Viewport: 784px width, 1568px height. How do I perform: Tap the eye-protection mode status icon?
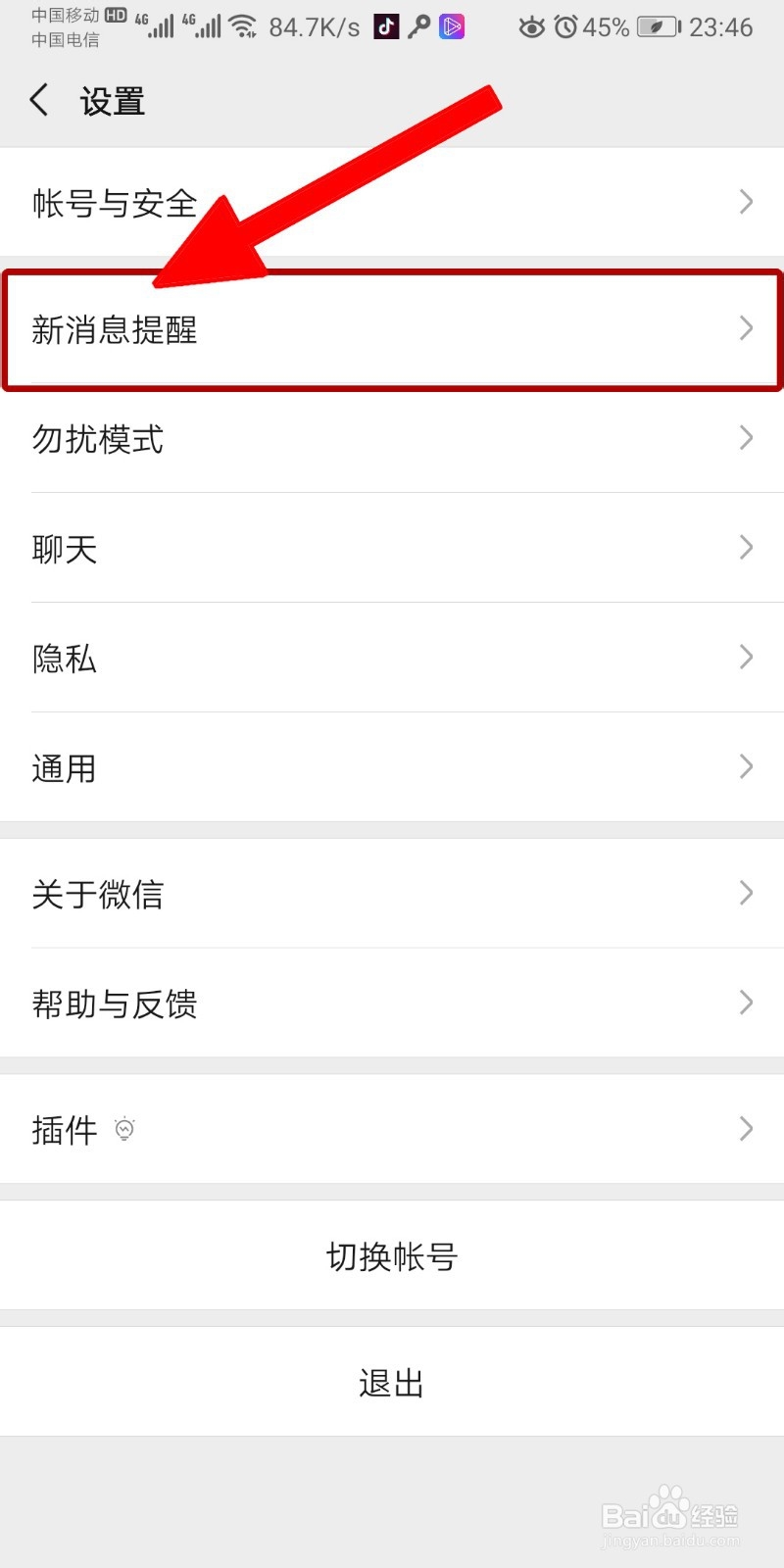click(532, 27)
